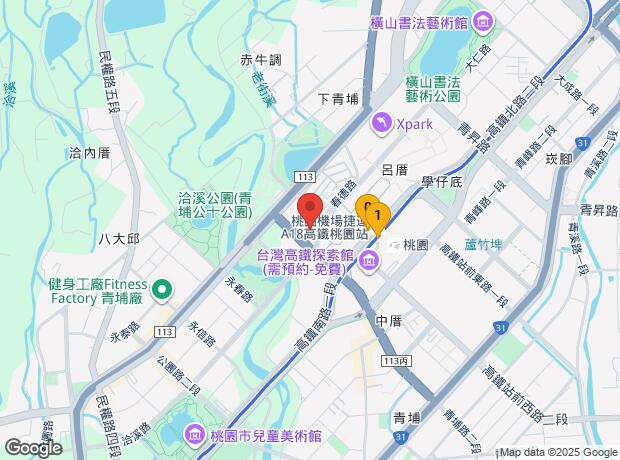Open 橫山書法藝術館 museum icon

pos(485,20)
